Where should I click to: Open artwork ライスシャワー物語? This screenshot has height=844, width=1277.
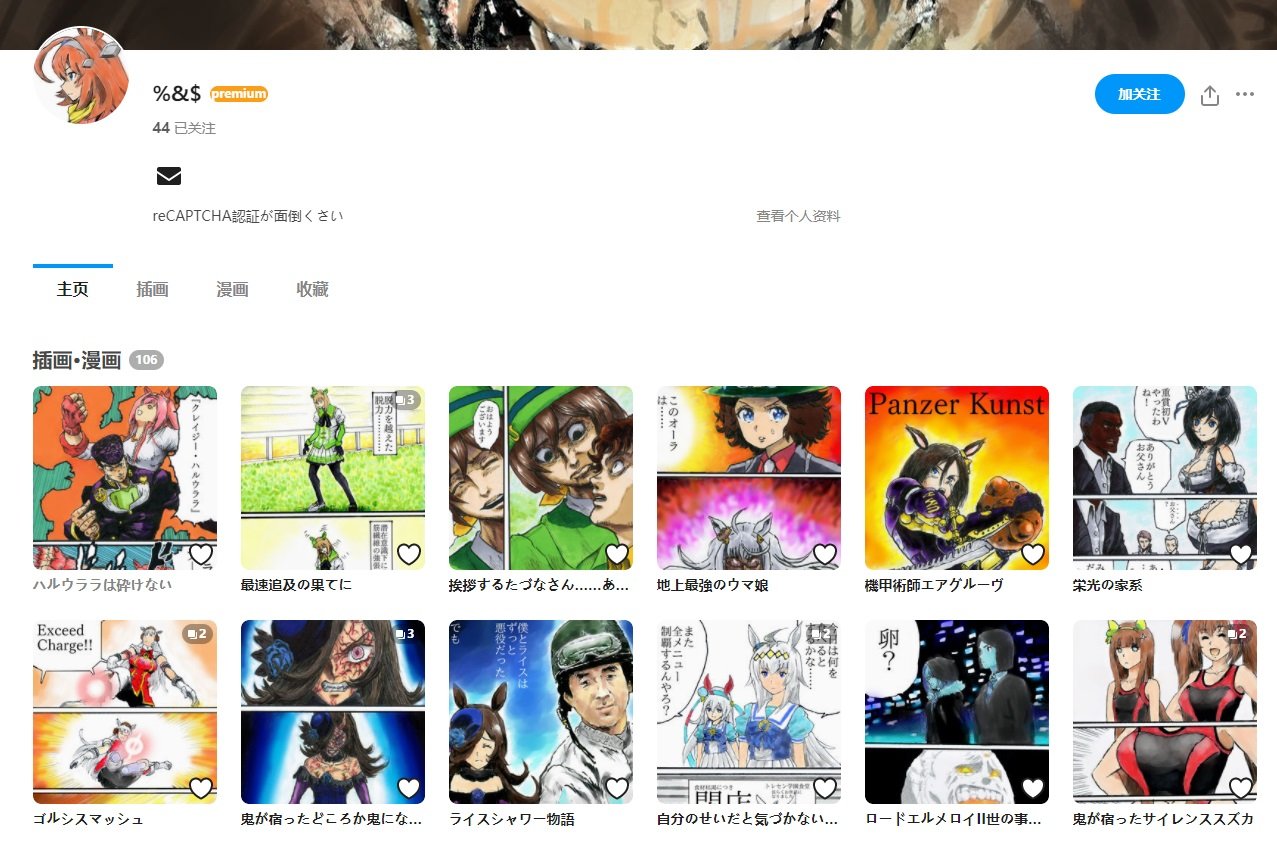pyautogui.click(x=540, y=711)
